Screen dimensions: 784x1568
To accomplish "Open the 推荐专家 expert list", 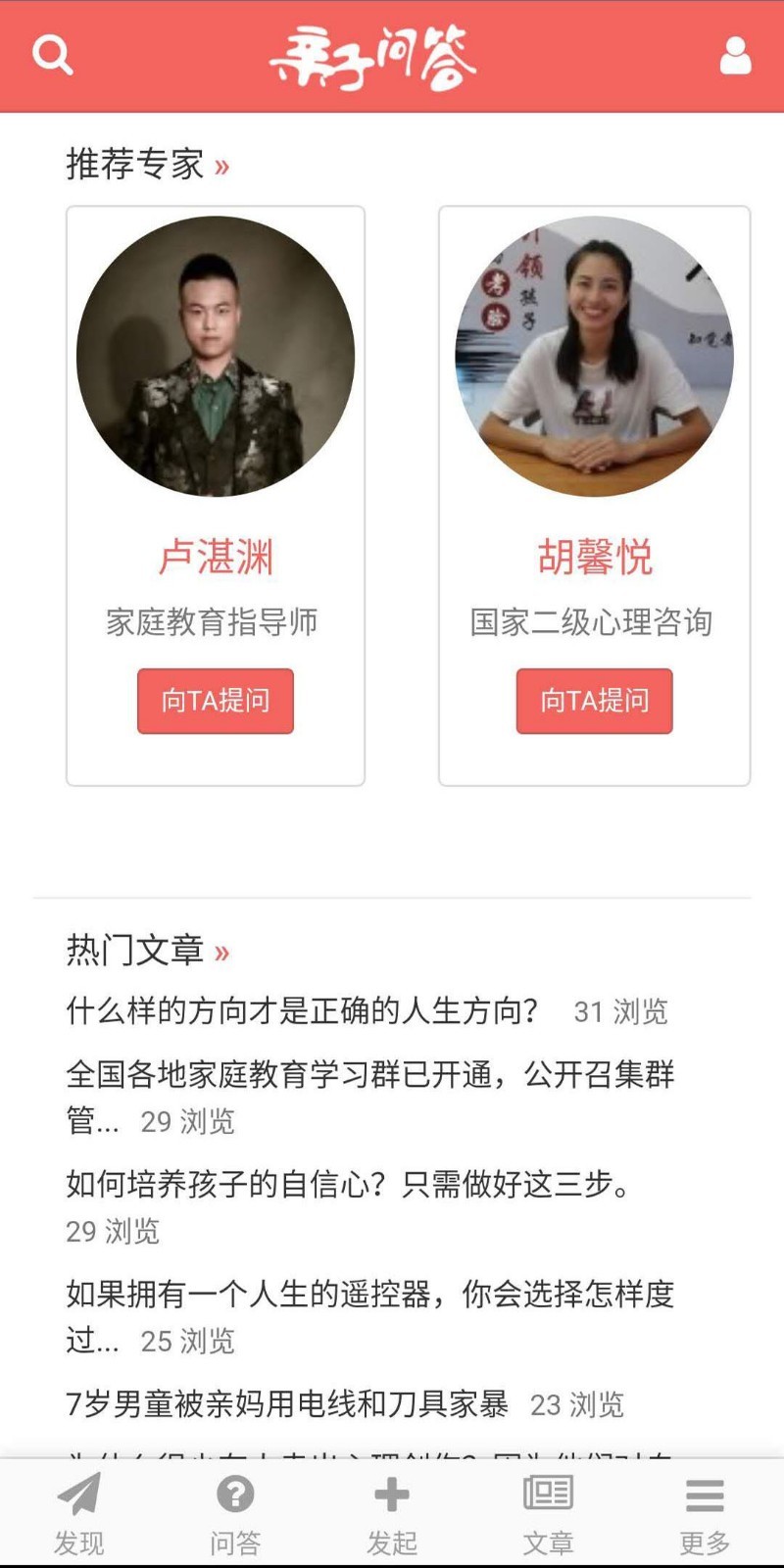I will [x=147, y=164].
